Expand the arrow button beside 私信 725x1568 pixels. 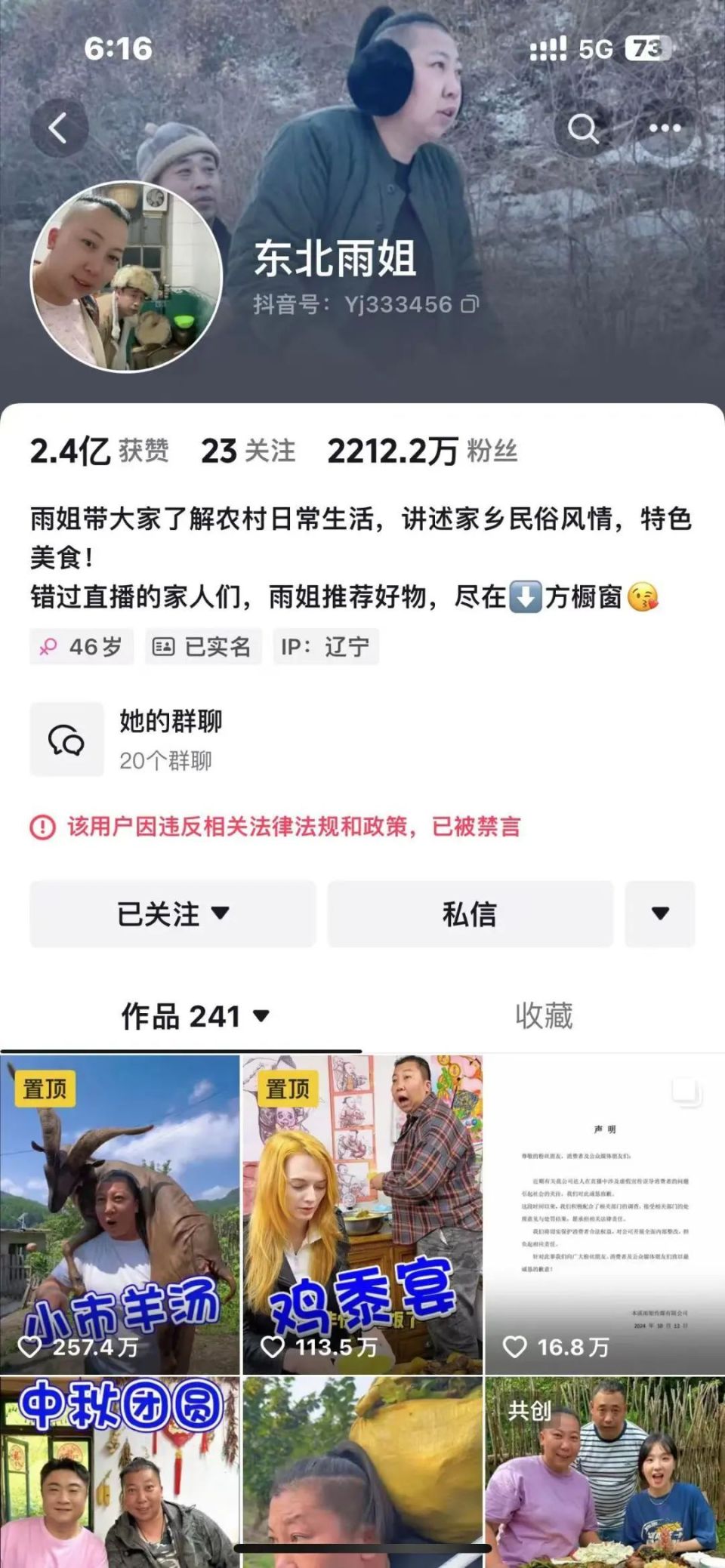click(x=660, y=913)
